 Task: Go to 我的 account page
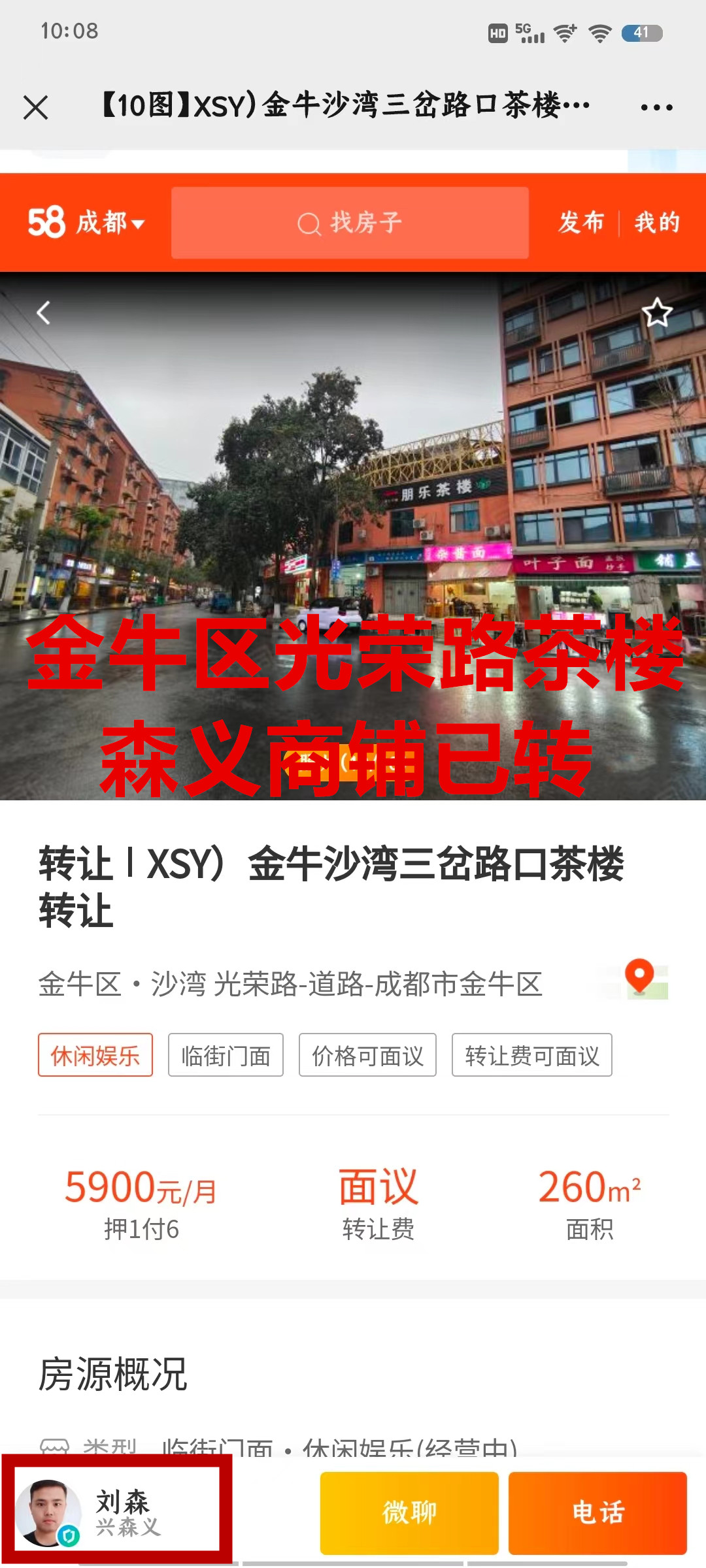(x=657, y=223)
